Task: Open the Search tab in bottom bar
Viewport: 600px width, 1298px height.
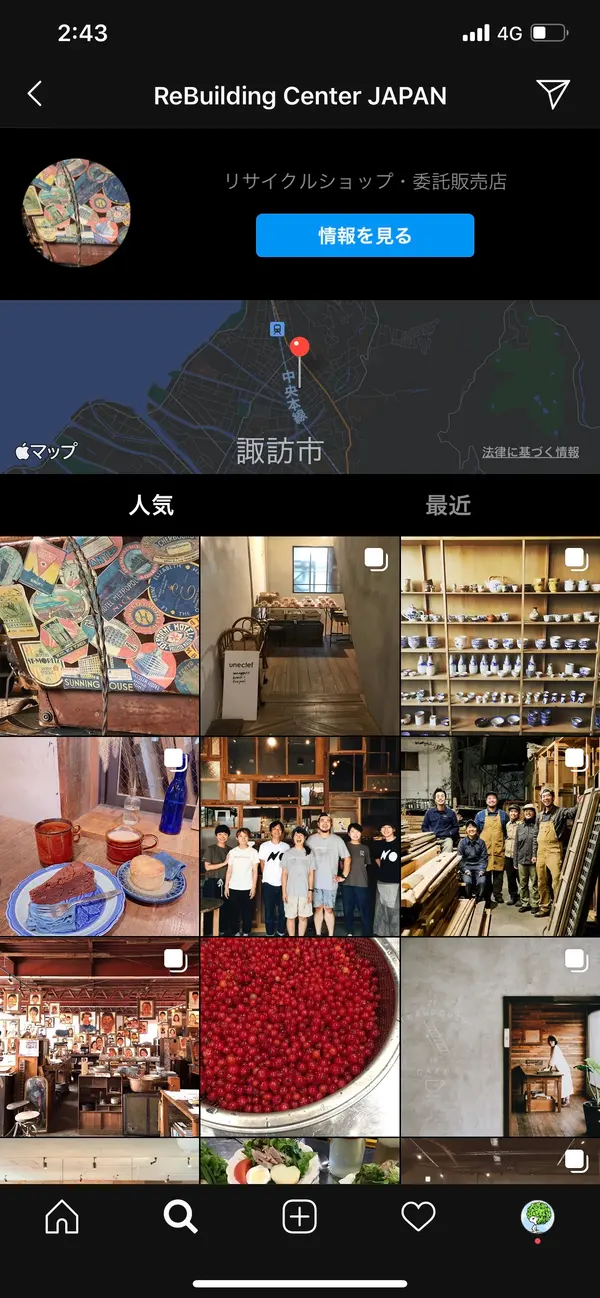Action: (180, 1217)
